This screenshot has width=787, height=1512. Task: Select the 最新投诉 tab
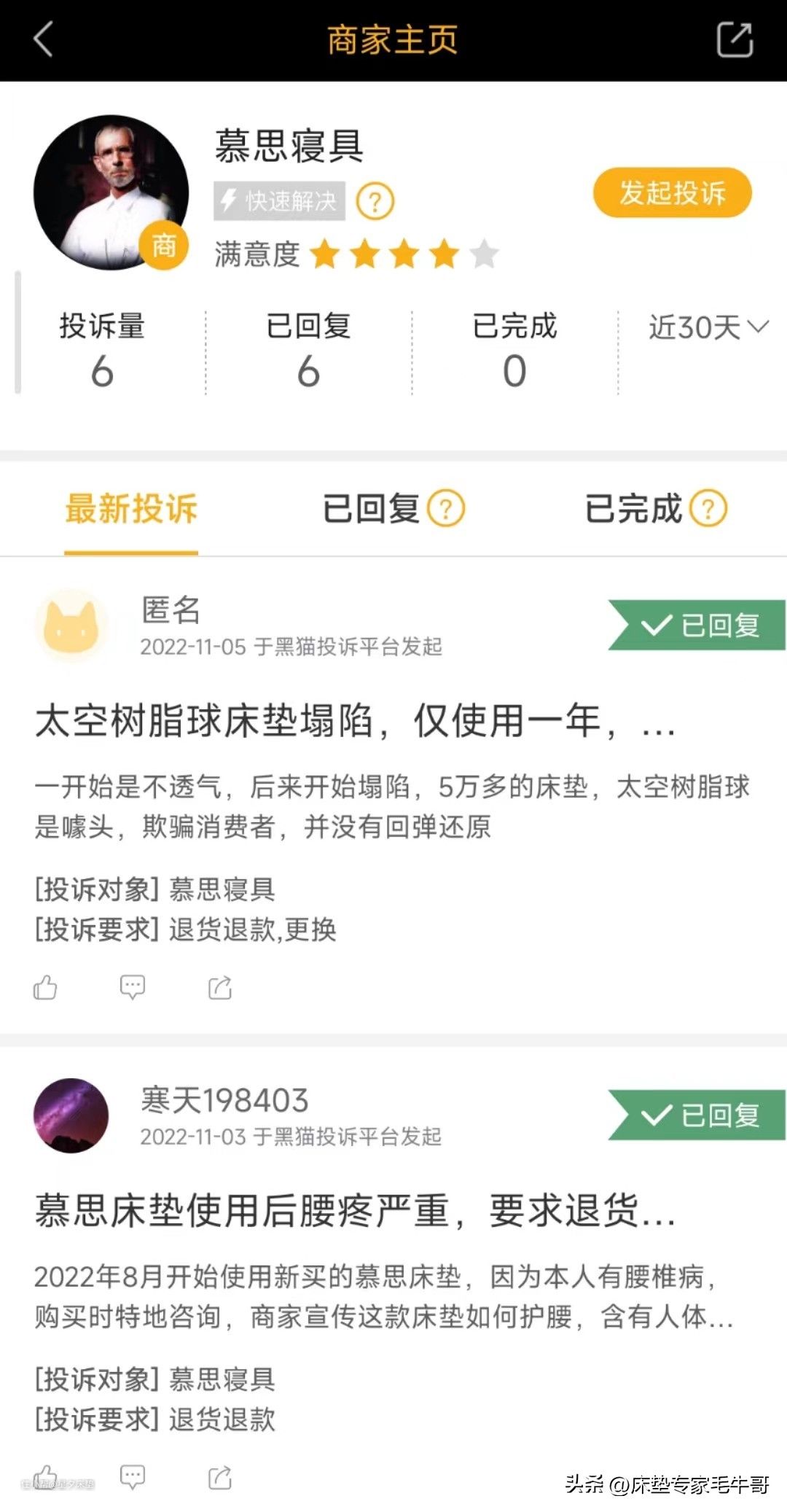(131, 509)
